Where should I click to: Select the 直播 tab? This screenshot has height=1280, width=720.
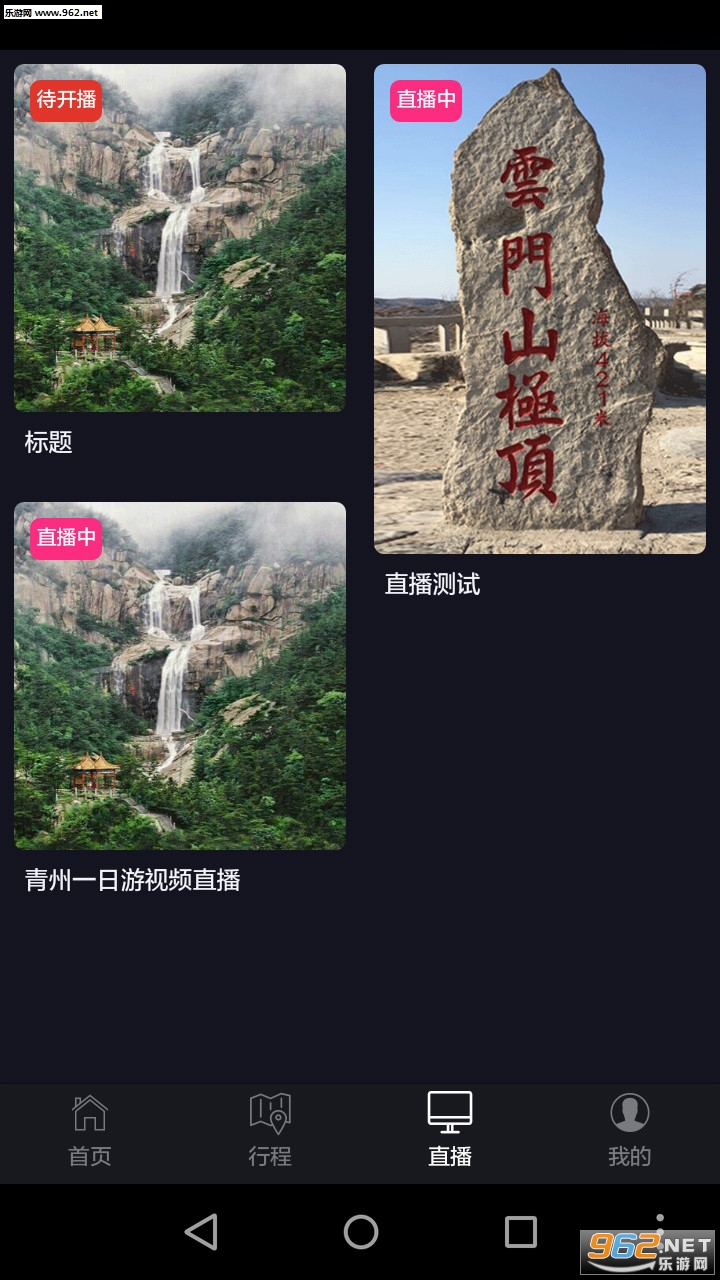pyautogui.click(x=450, y=1131)
